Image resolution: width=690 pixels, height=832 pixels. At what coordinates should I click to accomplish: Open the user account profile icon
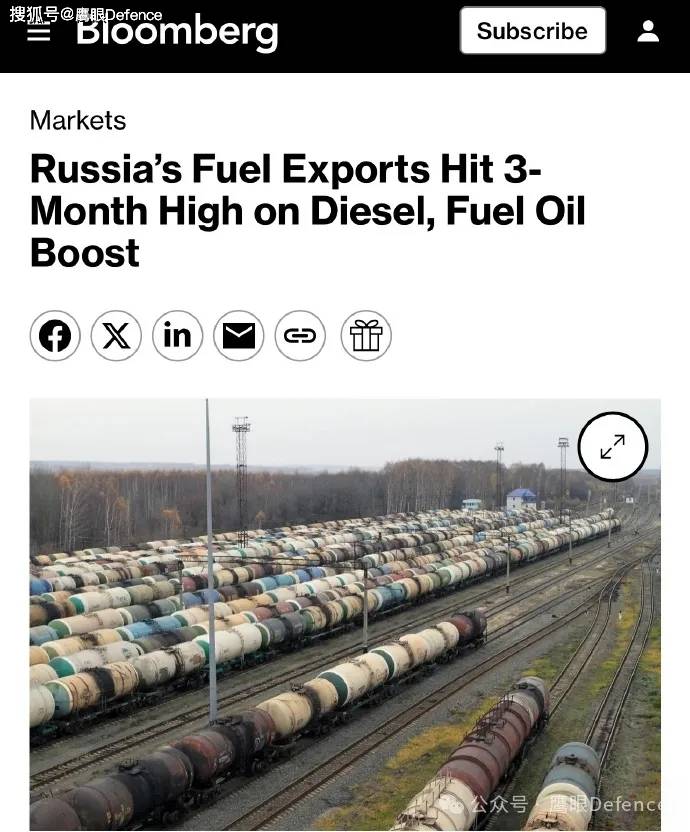tap(648, 31)
